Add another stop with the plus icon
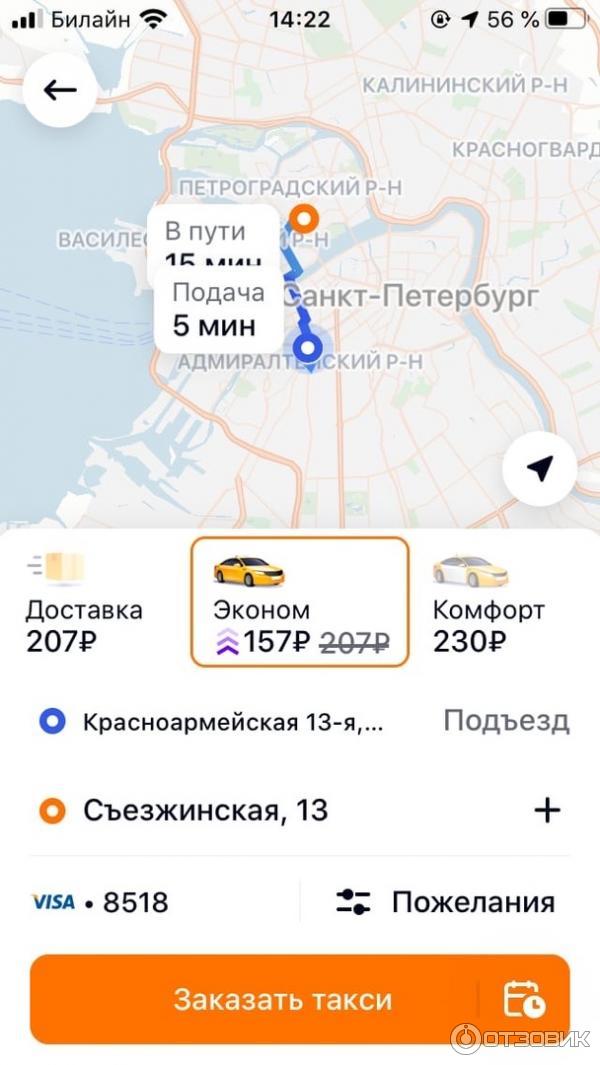Screen dimensions: 600x1065 (547, 809)
